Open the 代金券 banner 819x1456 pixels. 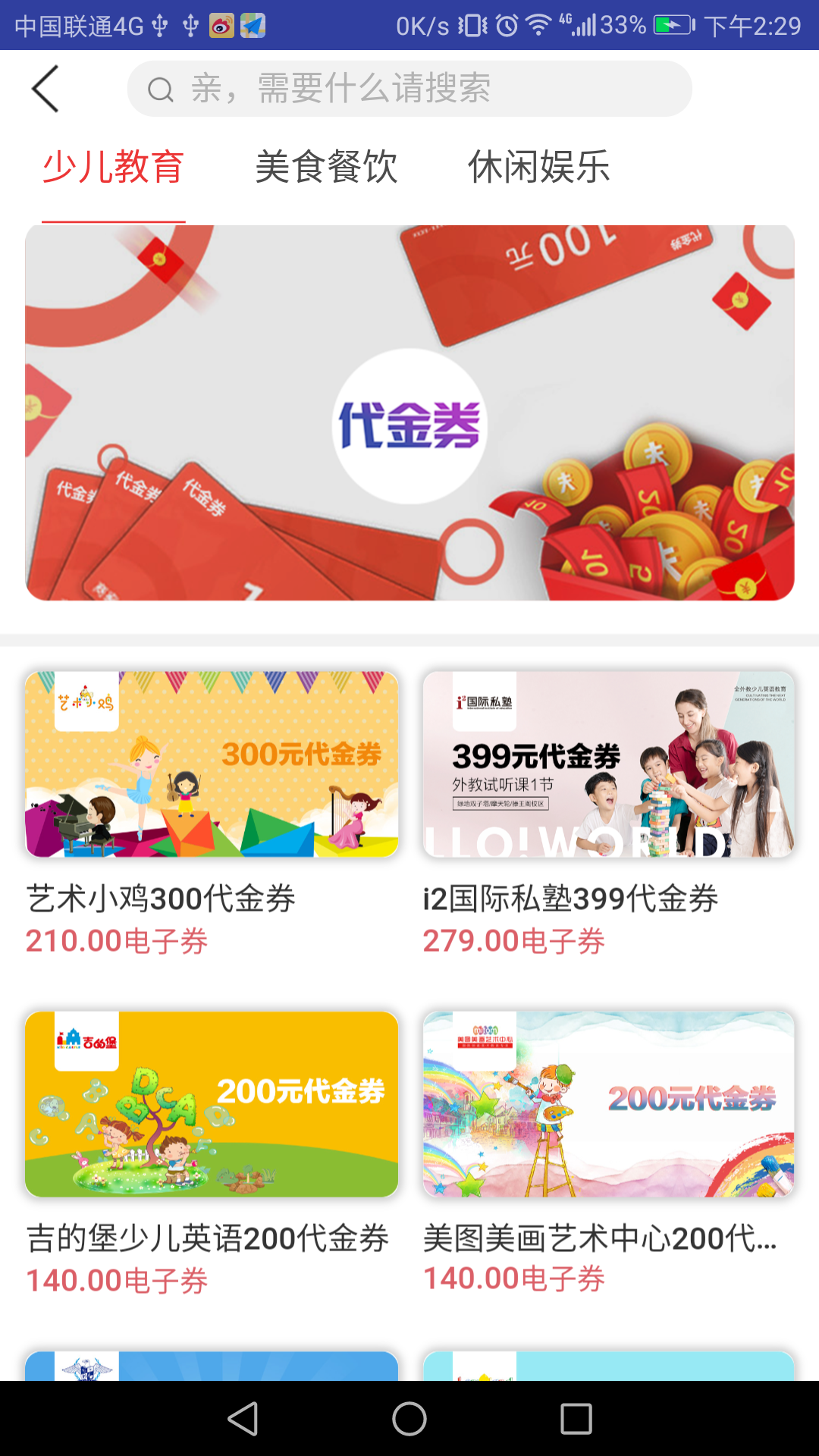[x=409, y=413]
